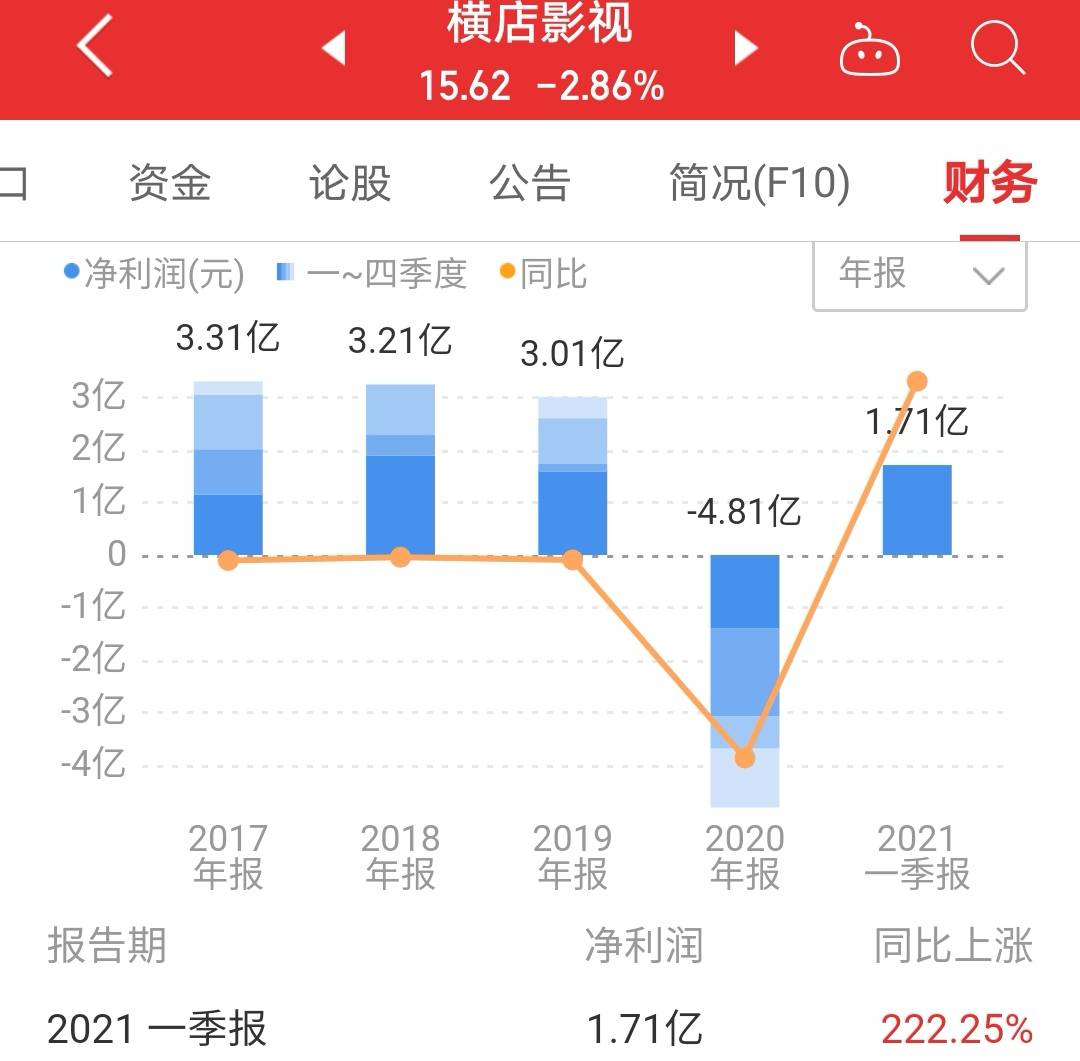Select the 2021 一季报 bar in chart
Viewport: 1080px width, 1061px height.
pyautogui.click(x=917, y=510)
